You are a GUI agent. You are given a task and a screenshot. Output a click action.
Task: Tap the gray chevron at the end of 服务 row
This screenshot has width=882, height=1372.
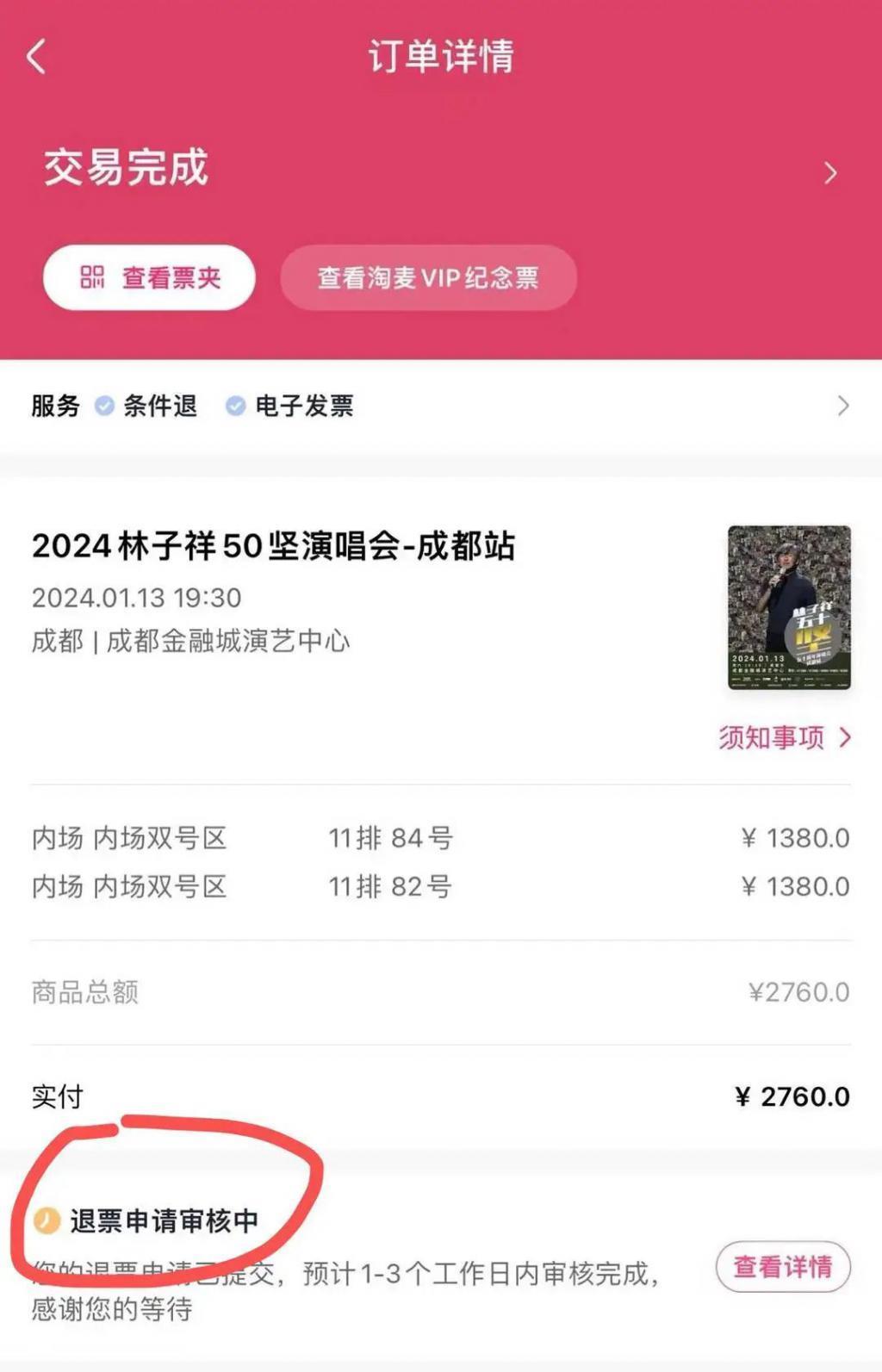click(x=845, y=406)
